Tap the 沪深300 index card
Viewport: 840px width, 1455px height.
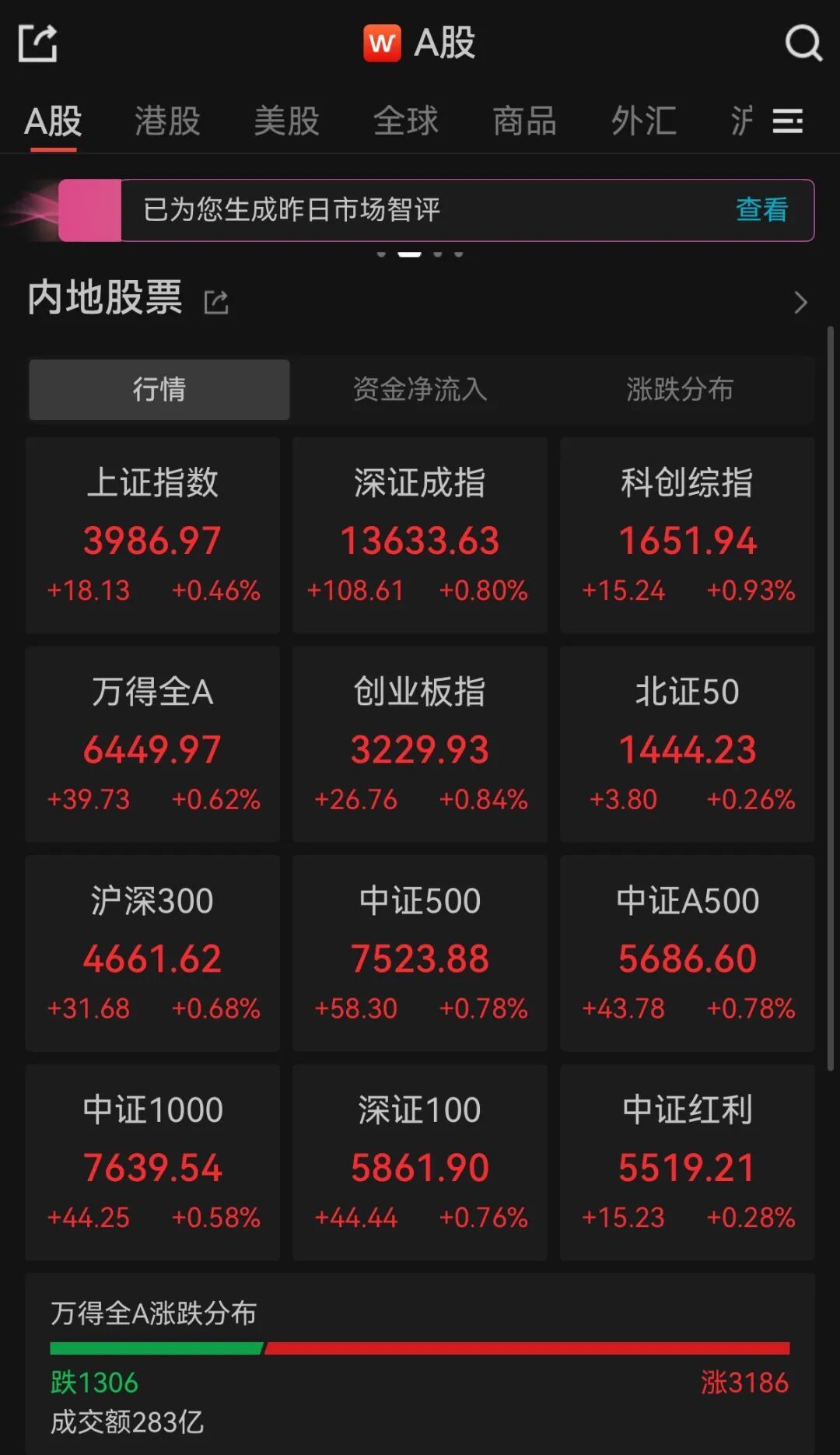click(x=152, y=954)
